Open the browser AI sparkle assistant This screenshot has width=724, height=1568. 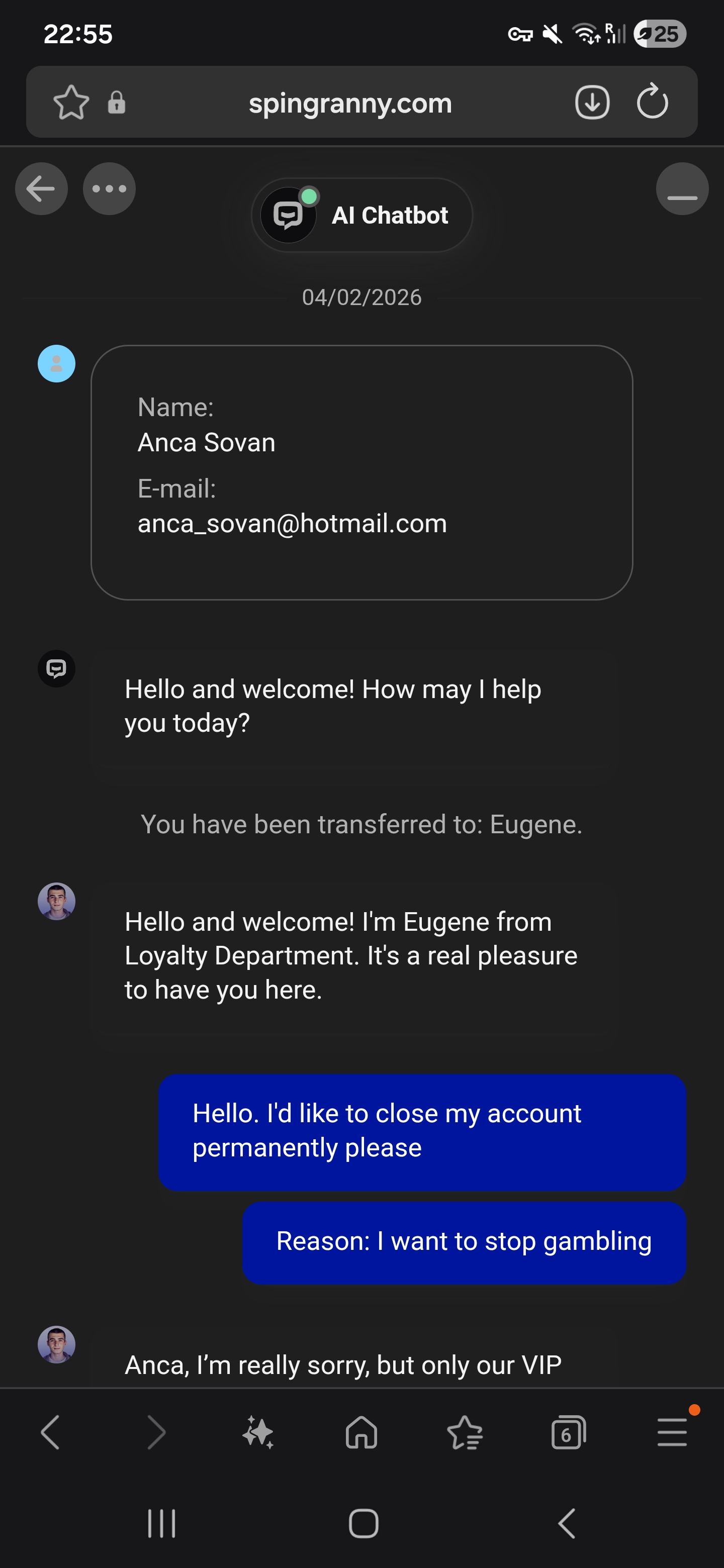pyautogui.click(x=258, y=1432)
